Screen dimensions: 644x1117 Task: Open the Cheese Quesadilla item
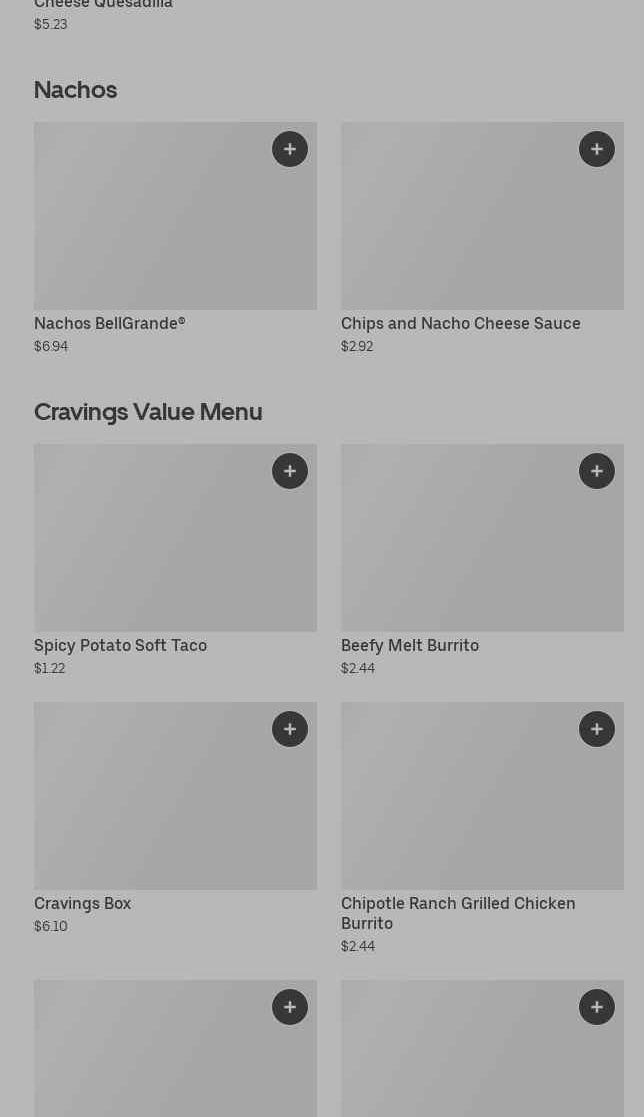103,14
